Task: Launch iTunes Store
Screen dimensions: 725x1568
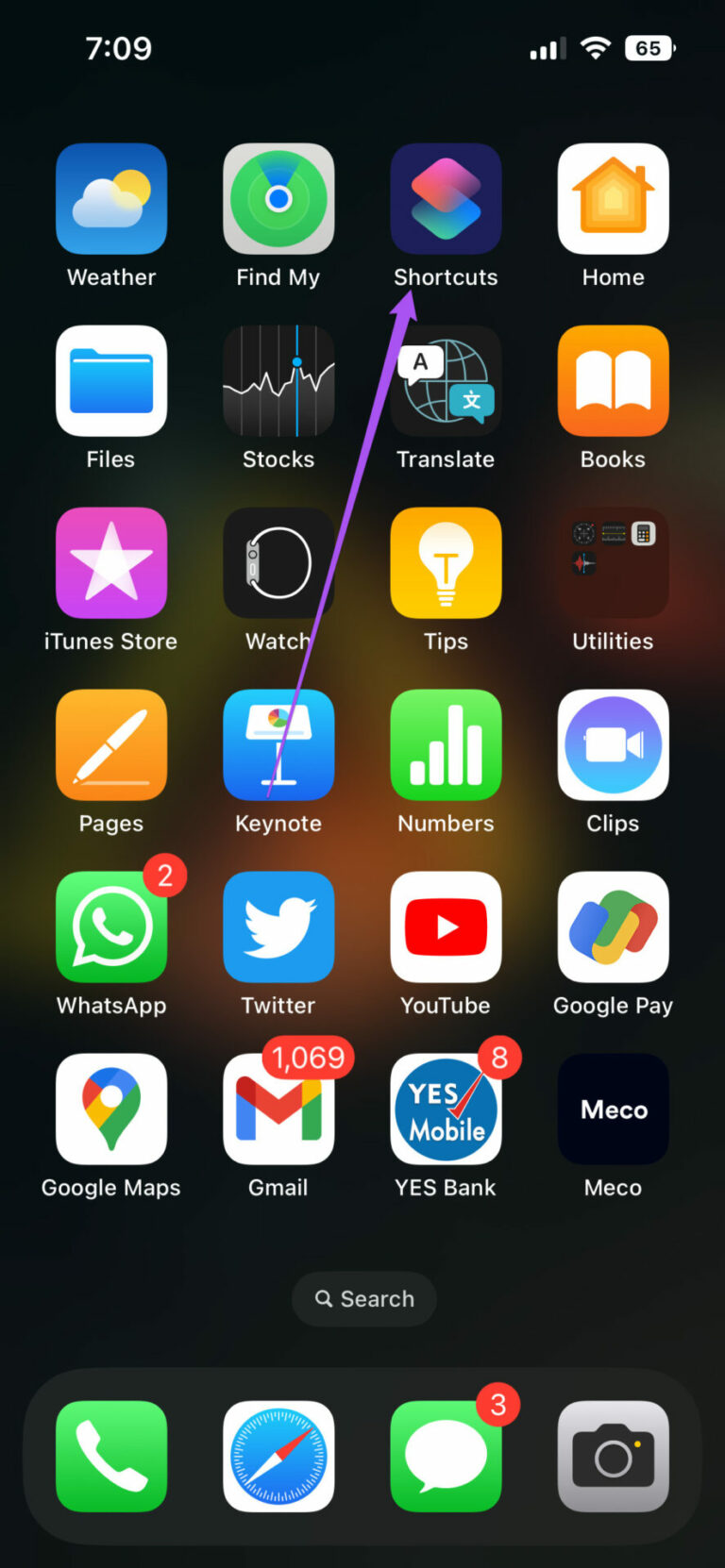Action: (110, 563)
